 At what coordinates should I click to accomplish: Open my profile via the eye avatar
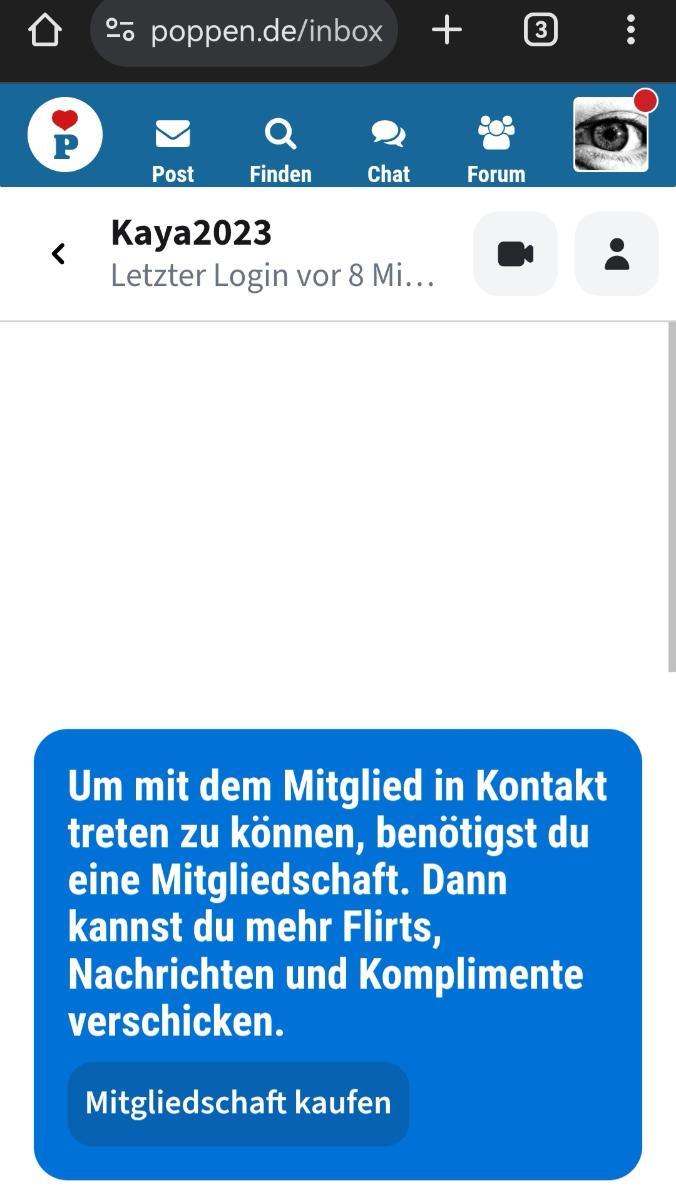click(611, 135)
